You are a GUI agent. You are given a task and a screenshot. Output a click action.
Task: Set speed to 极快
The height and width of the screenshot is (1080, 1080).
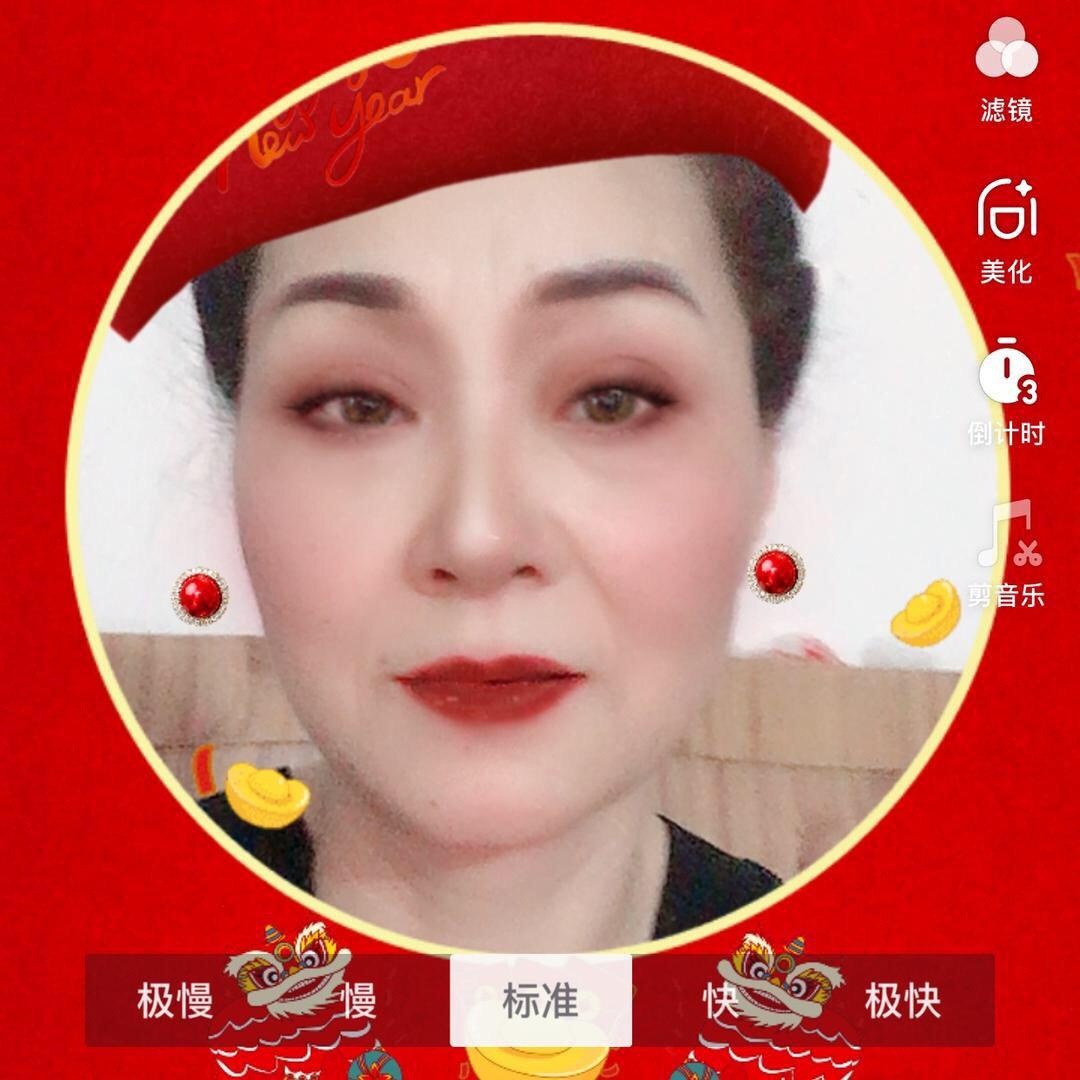[x=902, y=1000]
